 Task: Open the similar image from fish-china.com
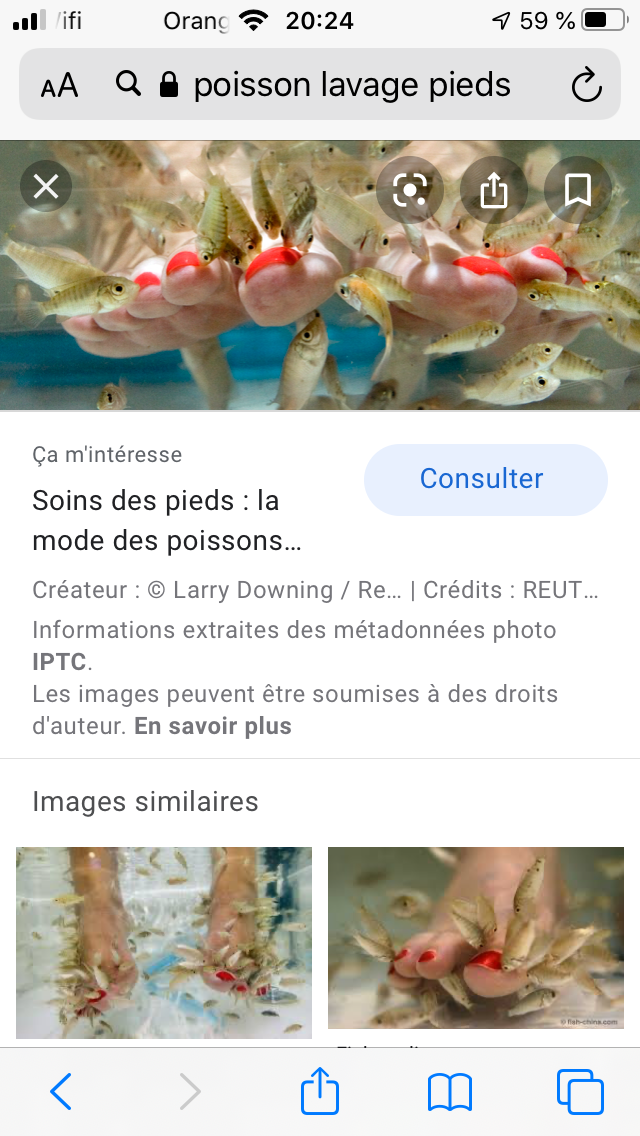click(x=476, y=938)
